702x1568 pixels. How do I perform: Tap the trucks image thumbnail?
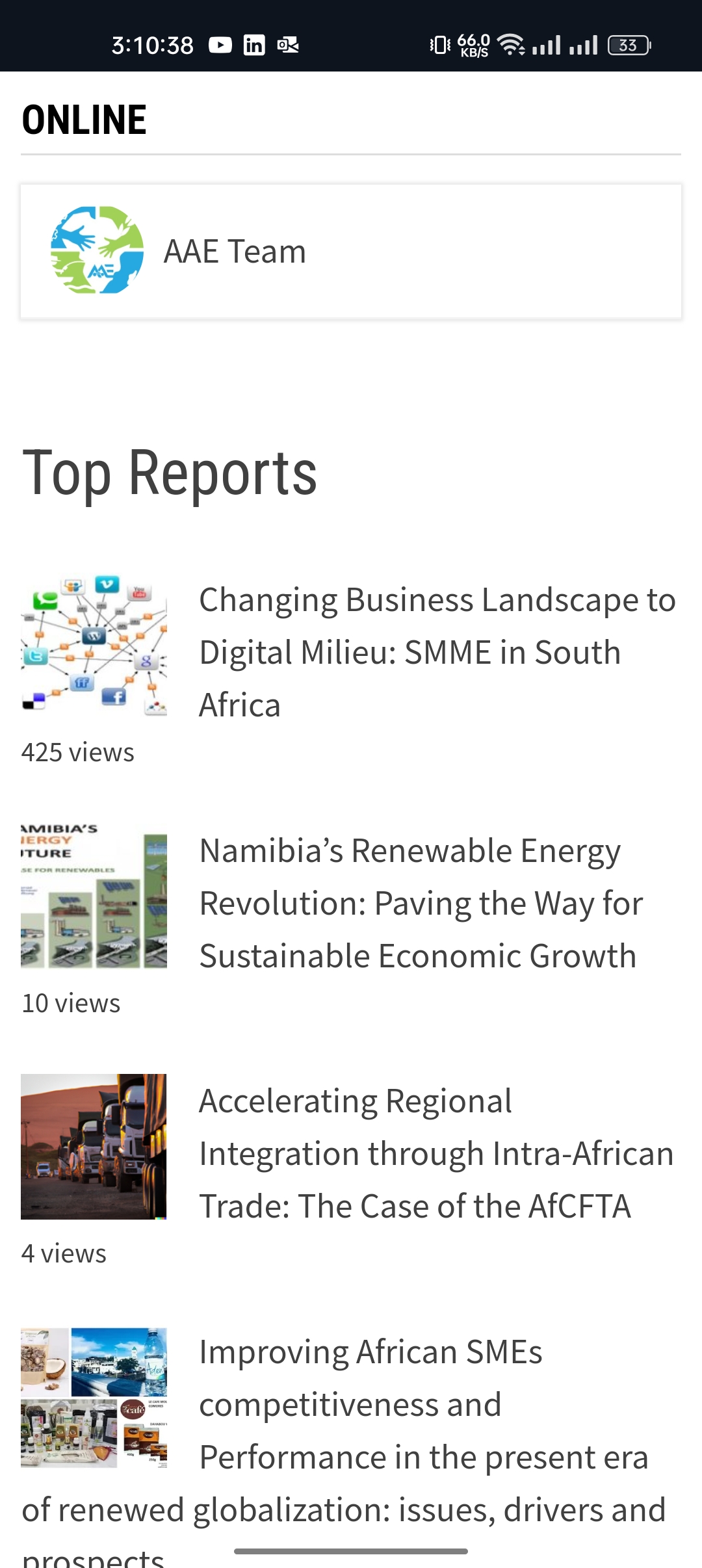94,1146
